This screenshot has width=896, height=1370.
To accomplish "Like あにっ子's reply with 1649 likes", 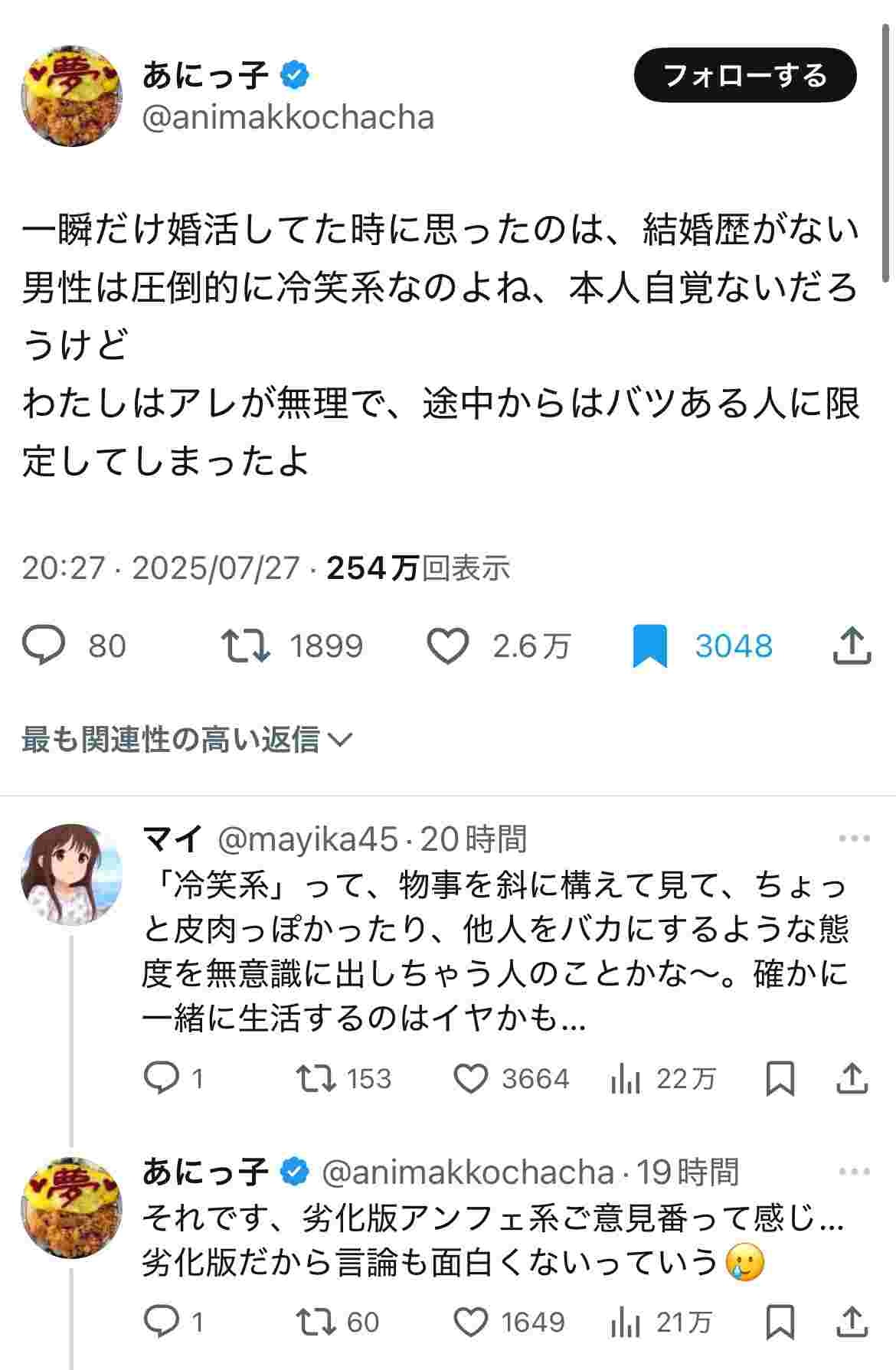I will [471, 1322].
